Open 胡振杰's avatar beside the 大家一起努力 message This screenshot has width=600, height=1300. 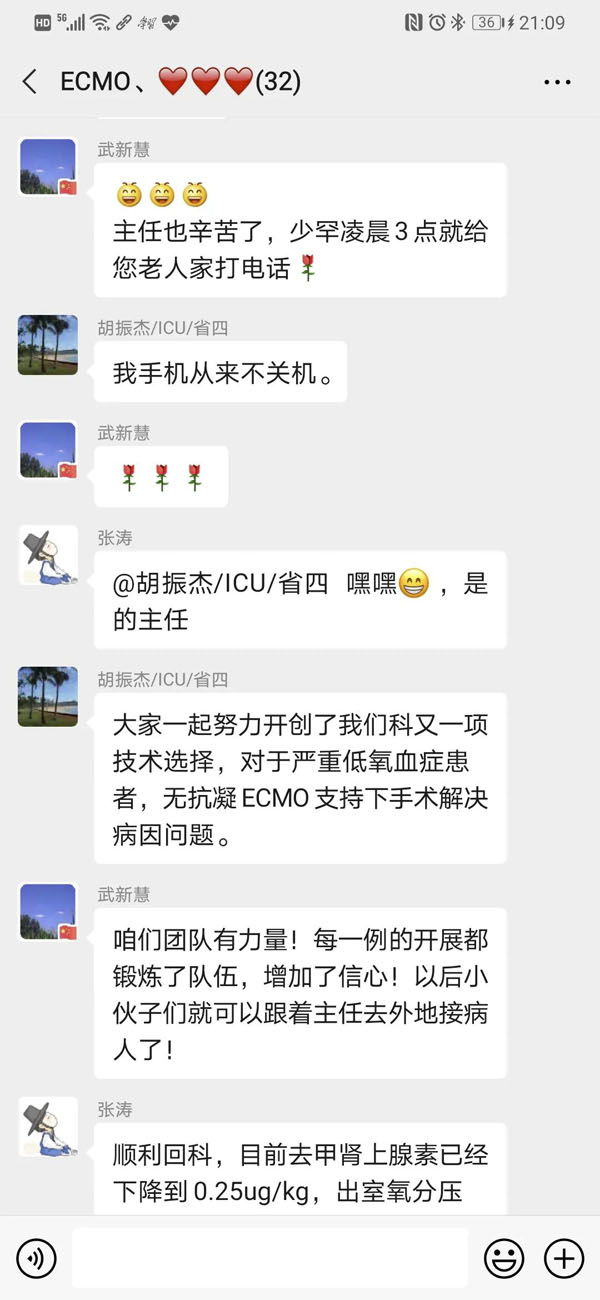click(x=48, y=697)
